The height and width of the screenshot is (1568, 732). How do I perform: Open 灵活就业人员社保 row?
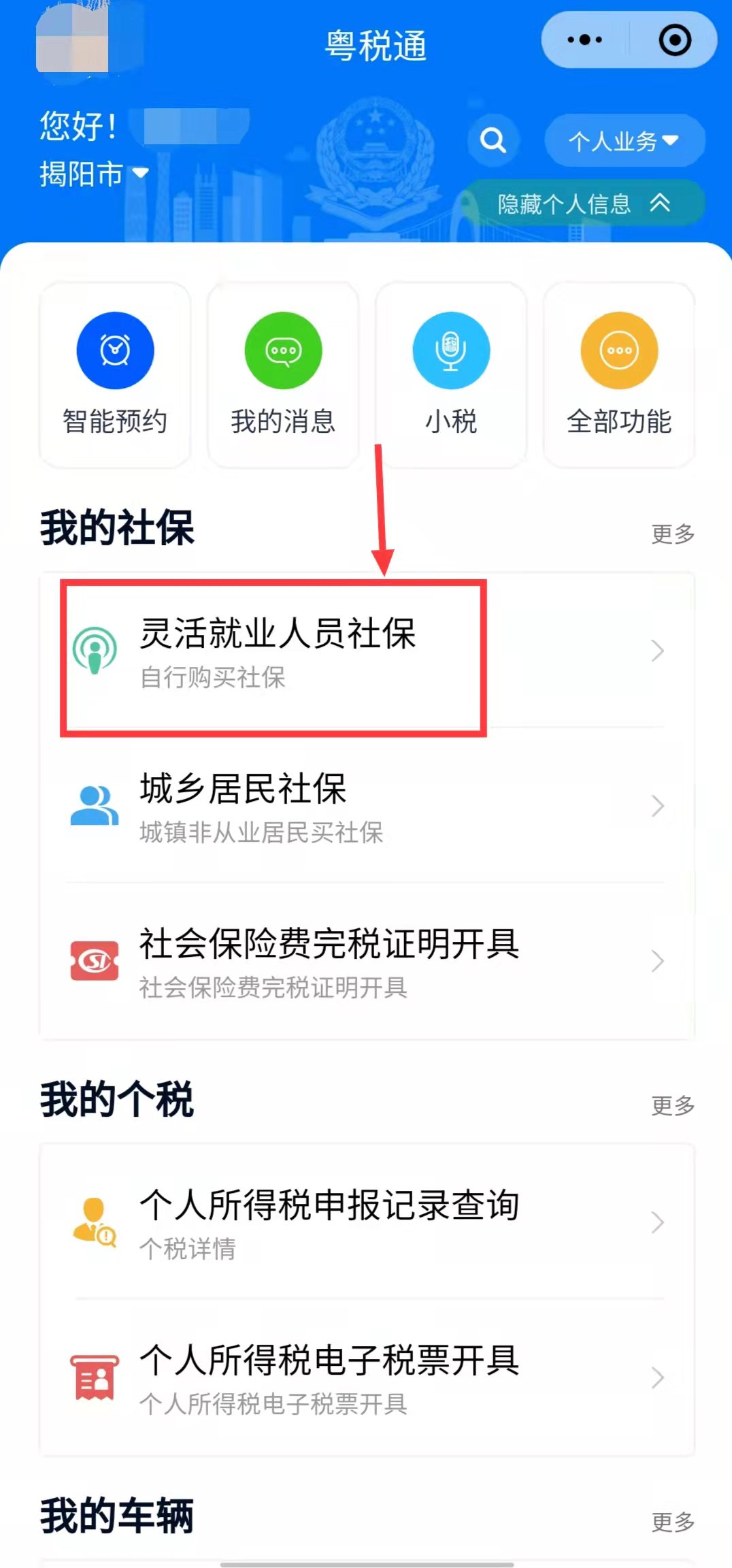(x=366, y=651)
